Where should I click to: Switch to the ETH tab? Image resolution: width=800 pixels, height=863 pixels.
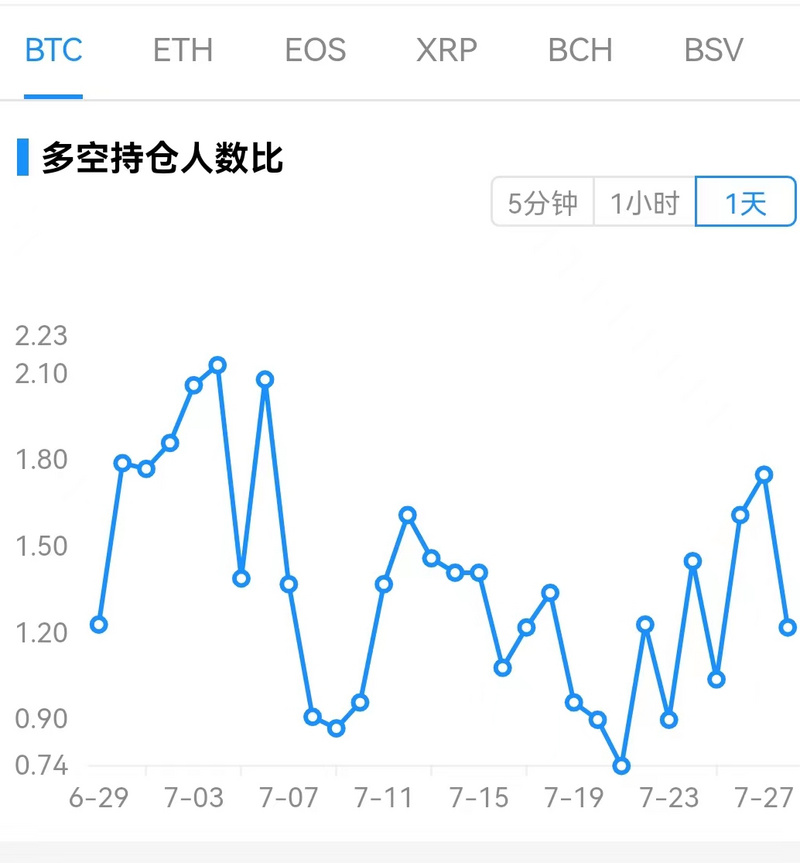[183, 50]
